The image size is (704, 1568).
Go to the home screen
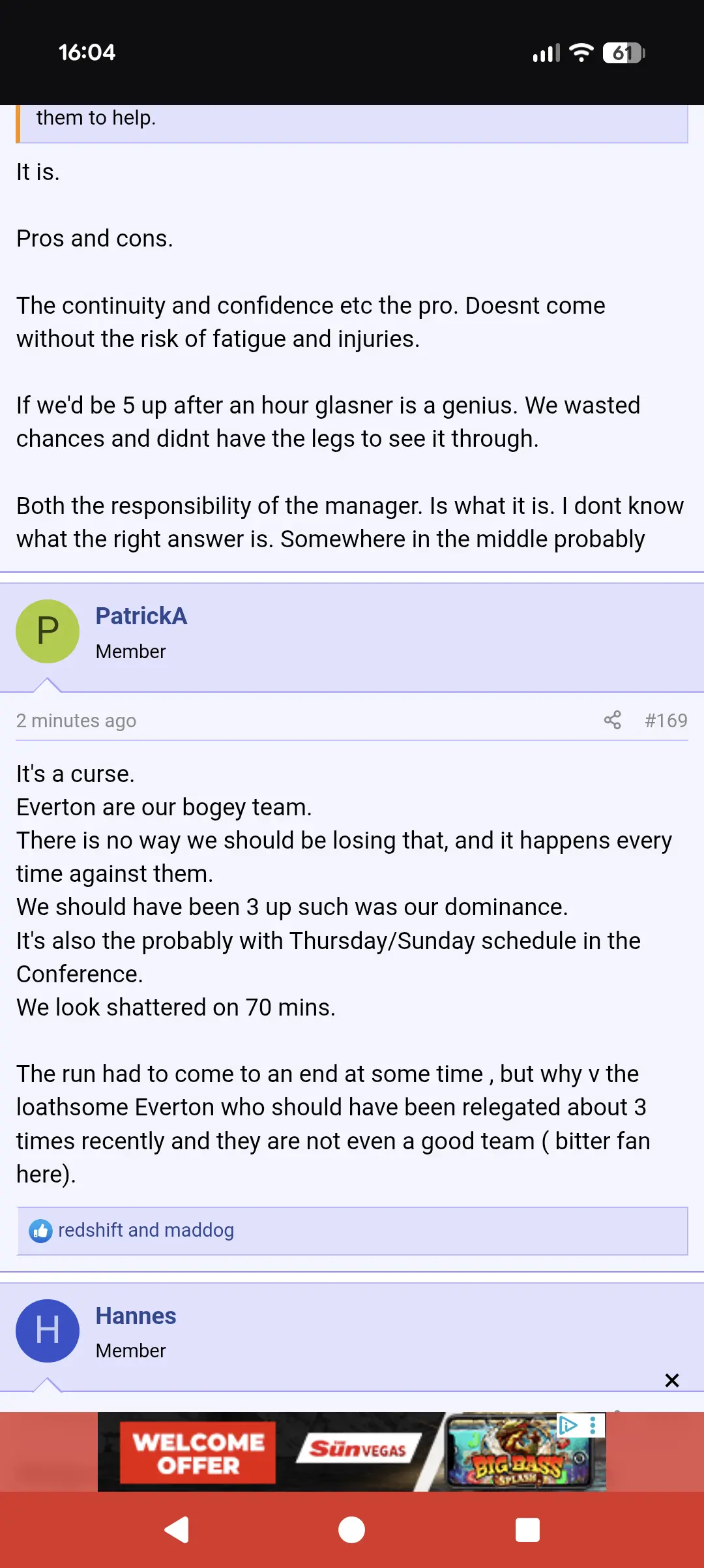click(x=352, y=1530)
